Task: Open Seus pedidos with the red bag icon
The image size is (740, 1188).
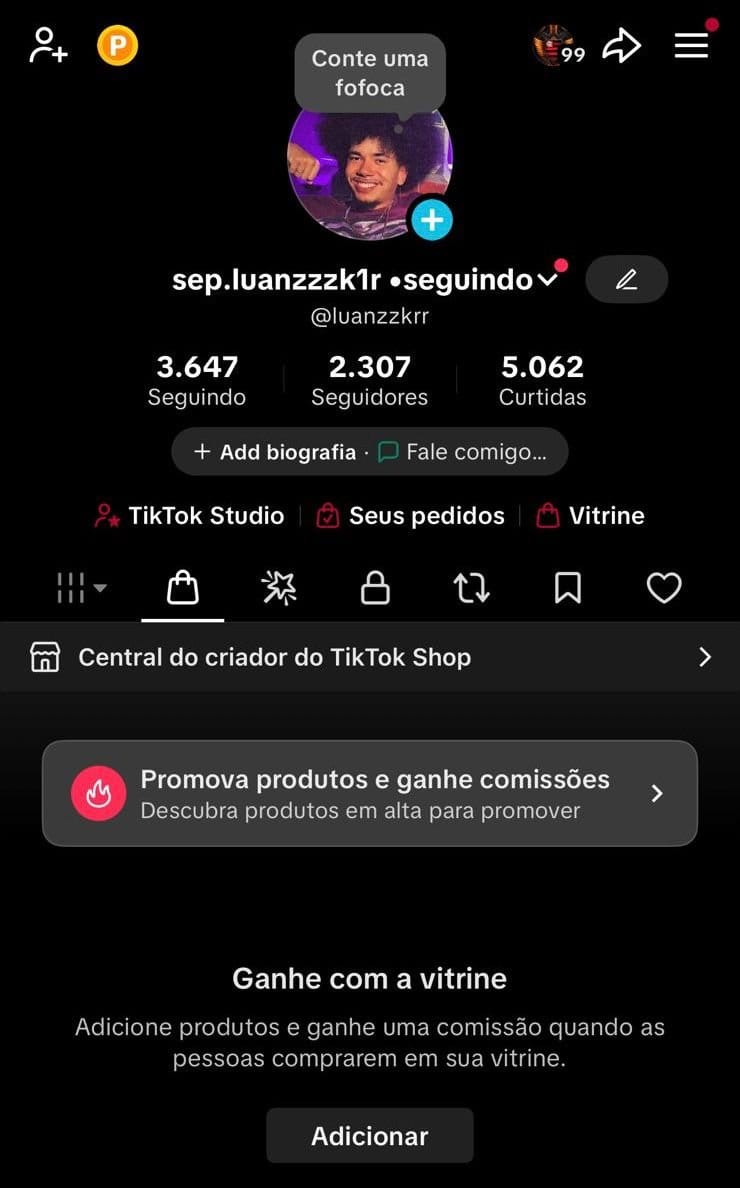Action: [x=328, y=515]
